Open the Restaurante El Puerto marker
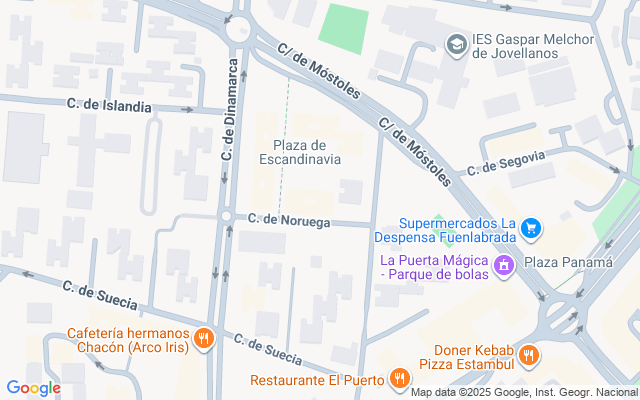The height and width of the screenshot is (400, 640). click(400, 379)
